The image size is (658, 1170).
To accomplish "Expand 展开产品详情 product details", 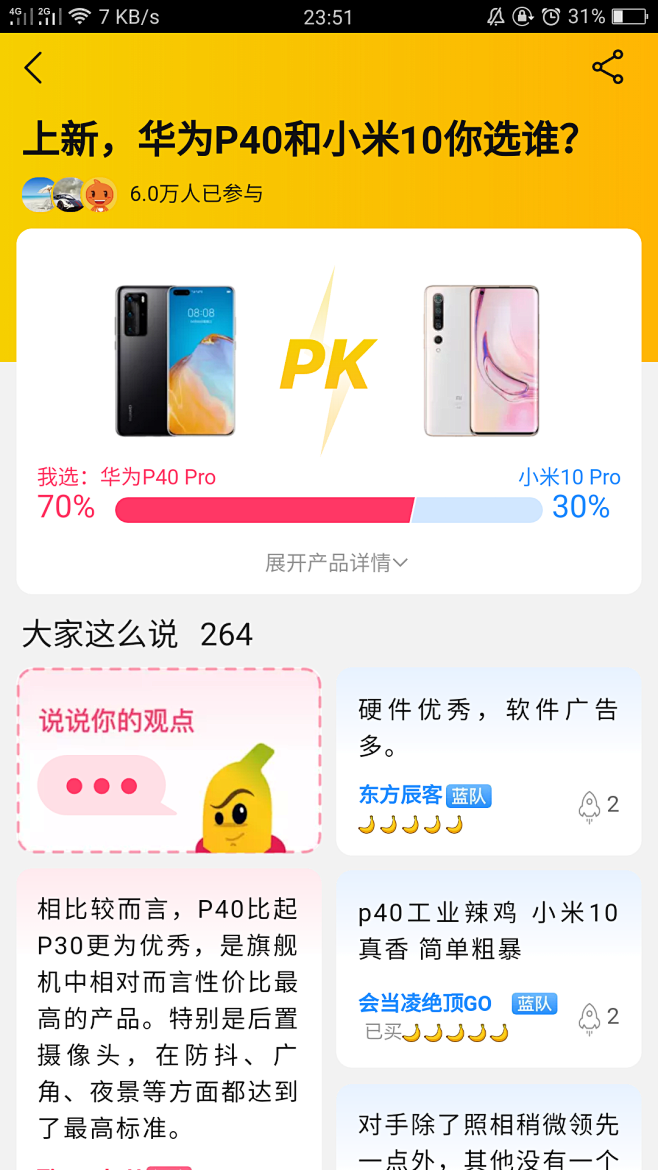I will [x=335, y=563].
